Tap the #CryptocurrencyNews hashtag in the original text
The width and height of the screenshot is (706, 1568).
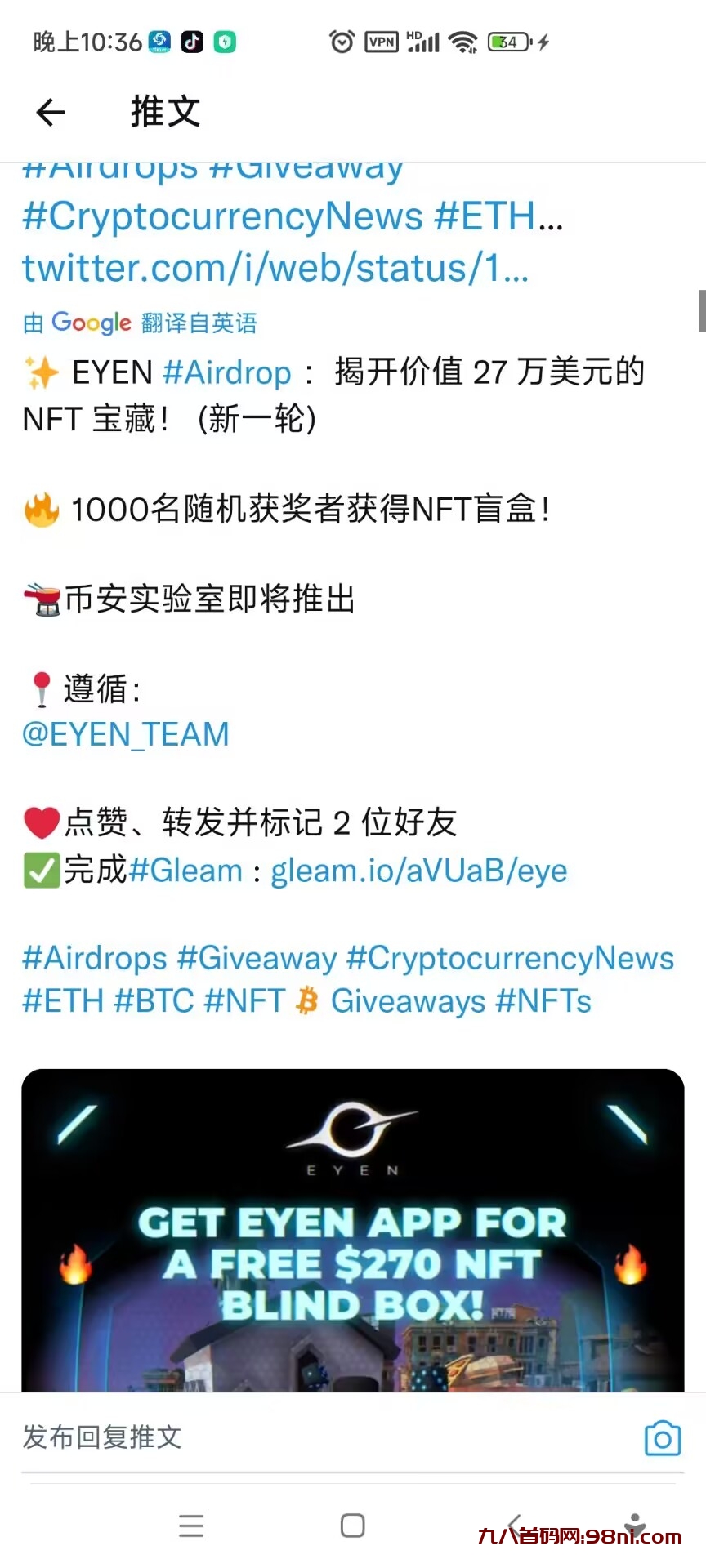[222, 216]
